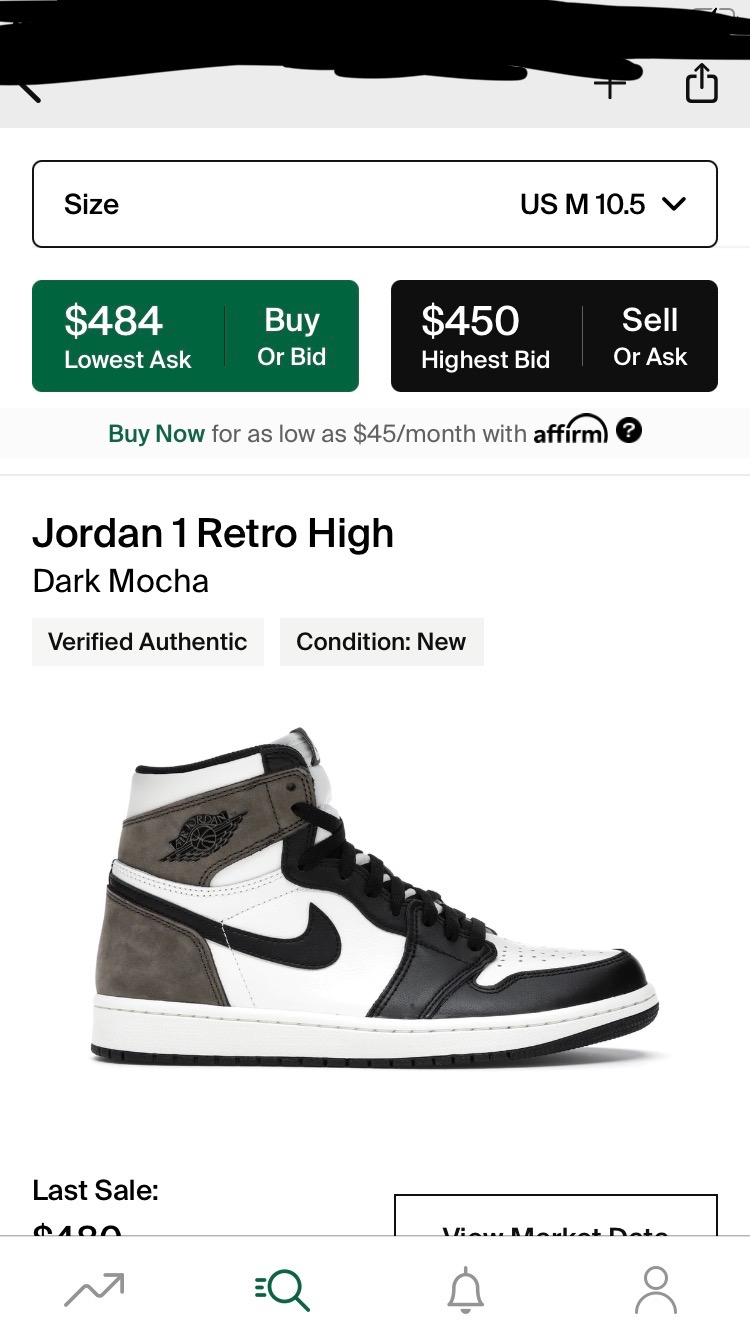
Task: Go back to the previous page
Action: point(30,90)
